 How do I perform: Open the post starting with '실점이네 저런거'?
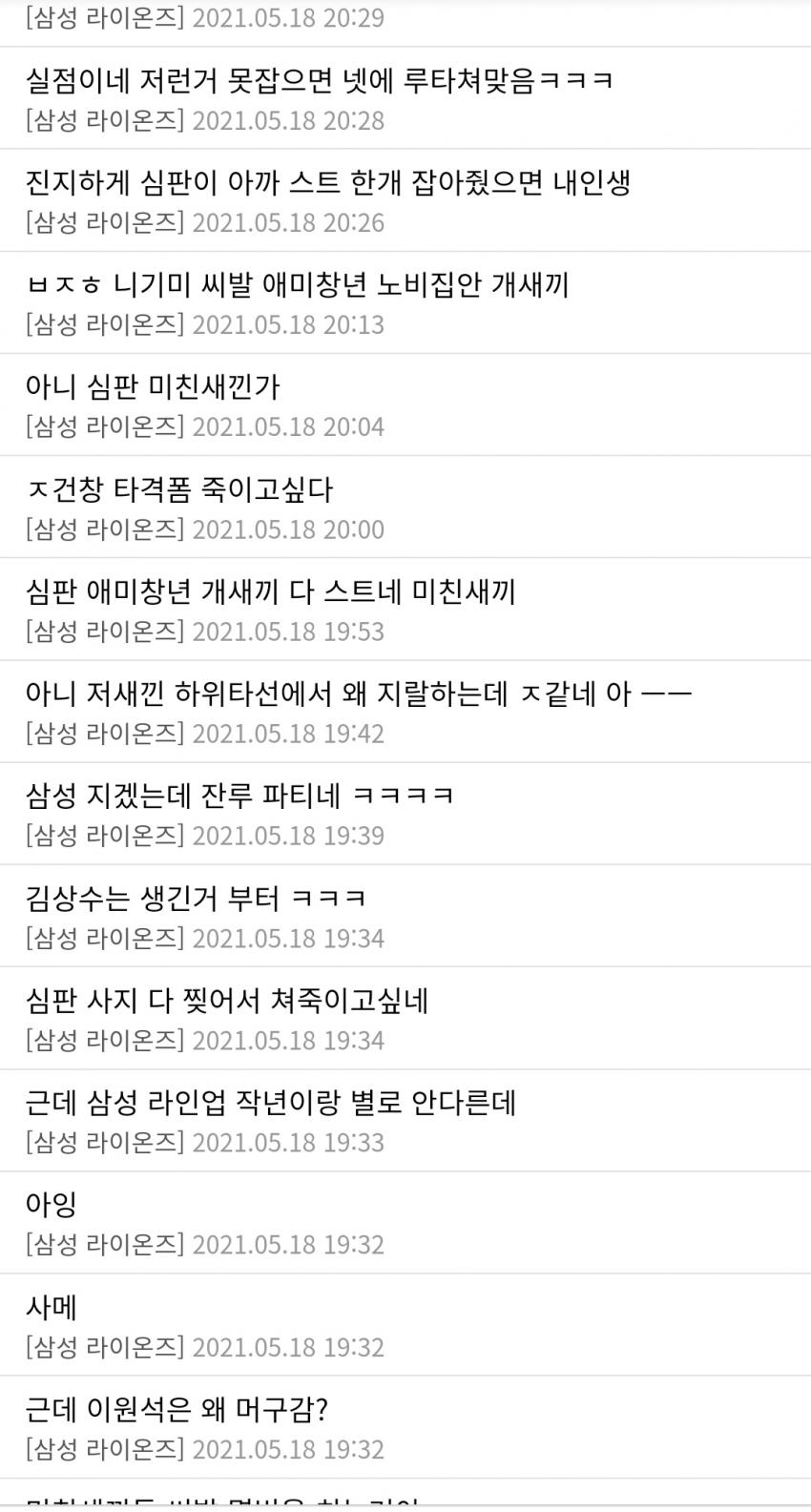[x=319, y=80]
